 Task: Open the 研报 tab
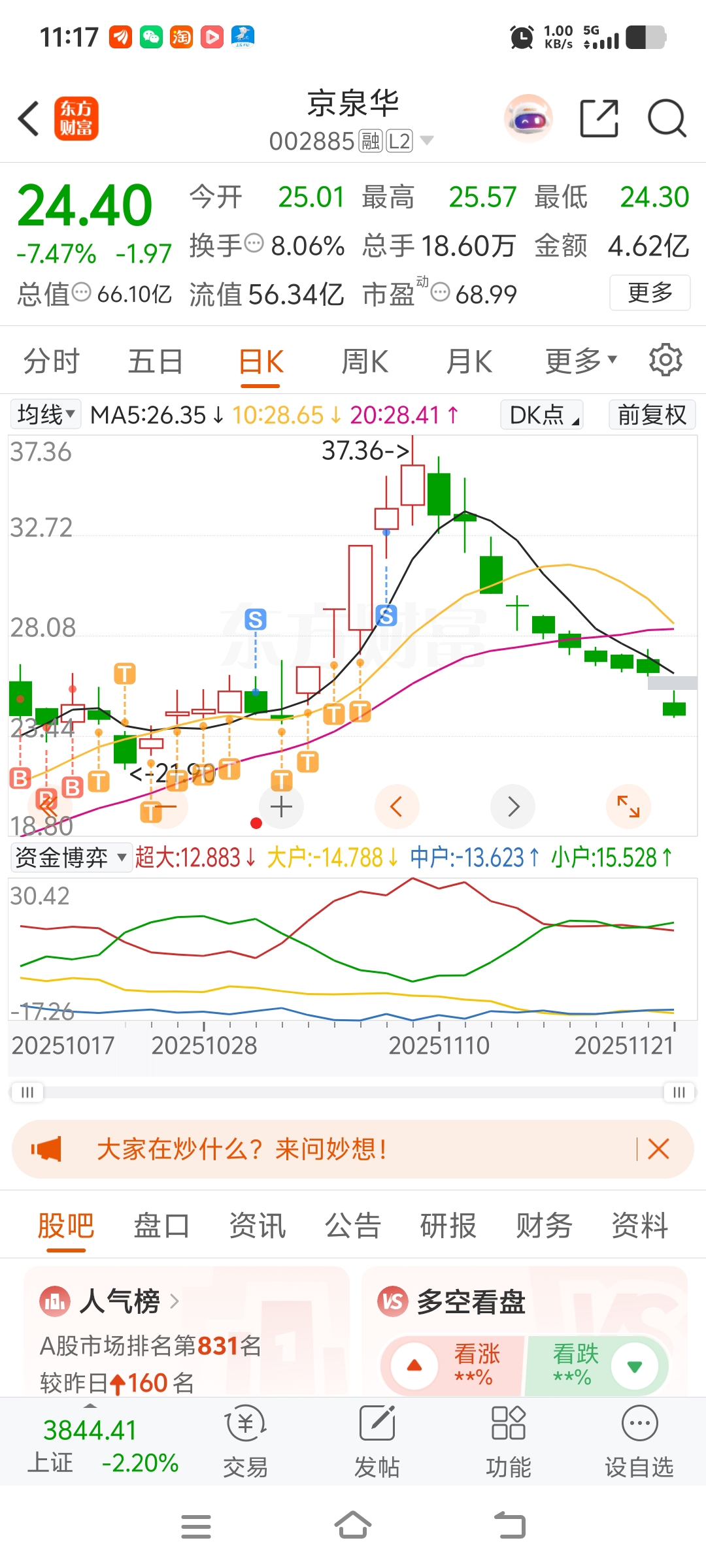click(448, 1226)
